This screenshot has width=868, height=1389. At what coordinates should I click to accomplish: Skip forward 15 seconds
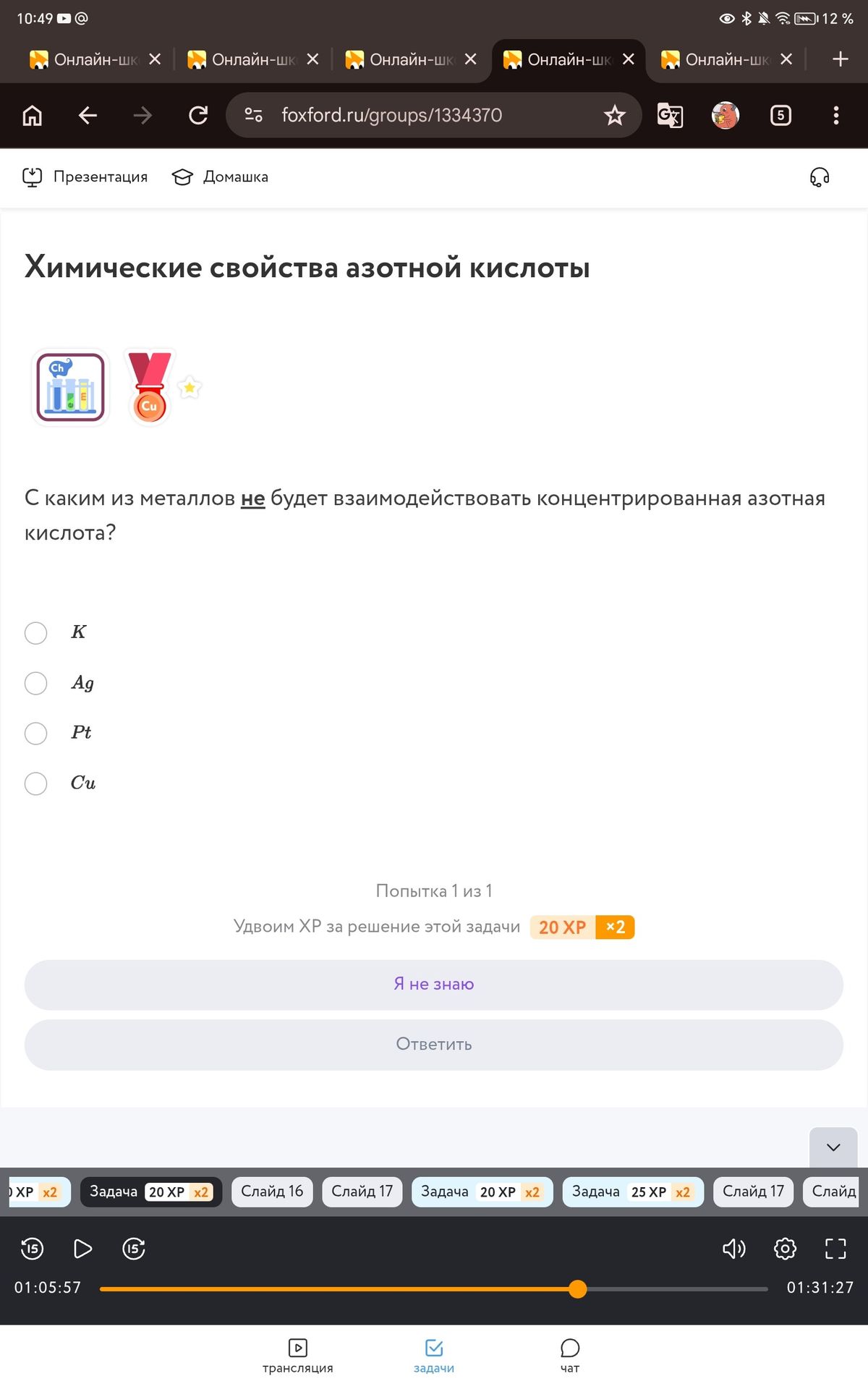click(134, 1249)
